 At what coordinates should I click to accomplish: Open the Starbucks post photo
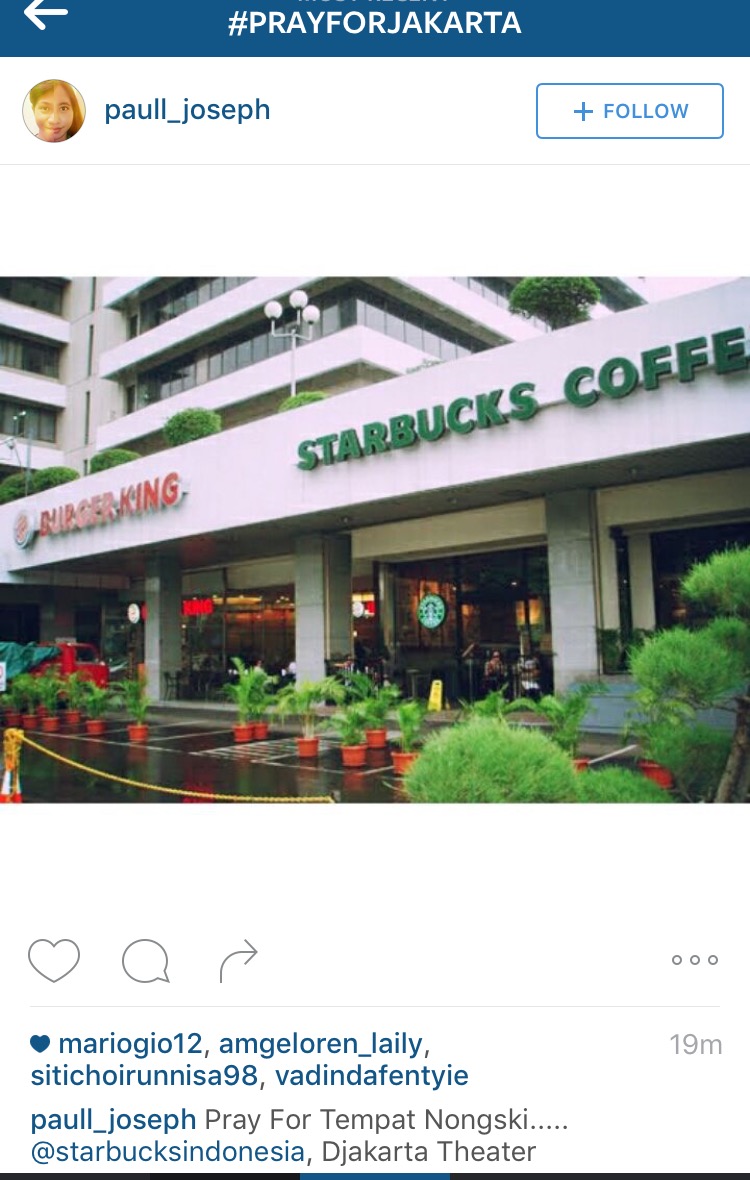pyautogui.click(x=375, y=540)
